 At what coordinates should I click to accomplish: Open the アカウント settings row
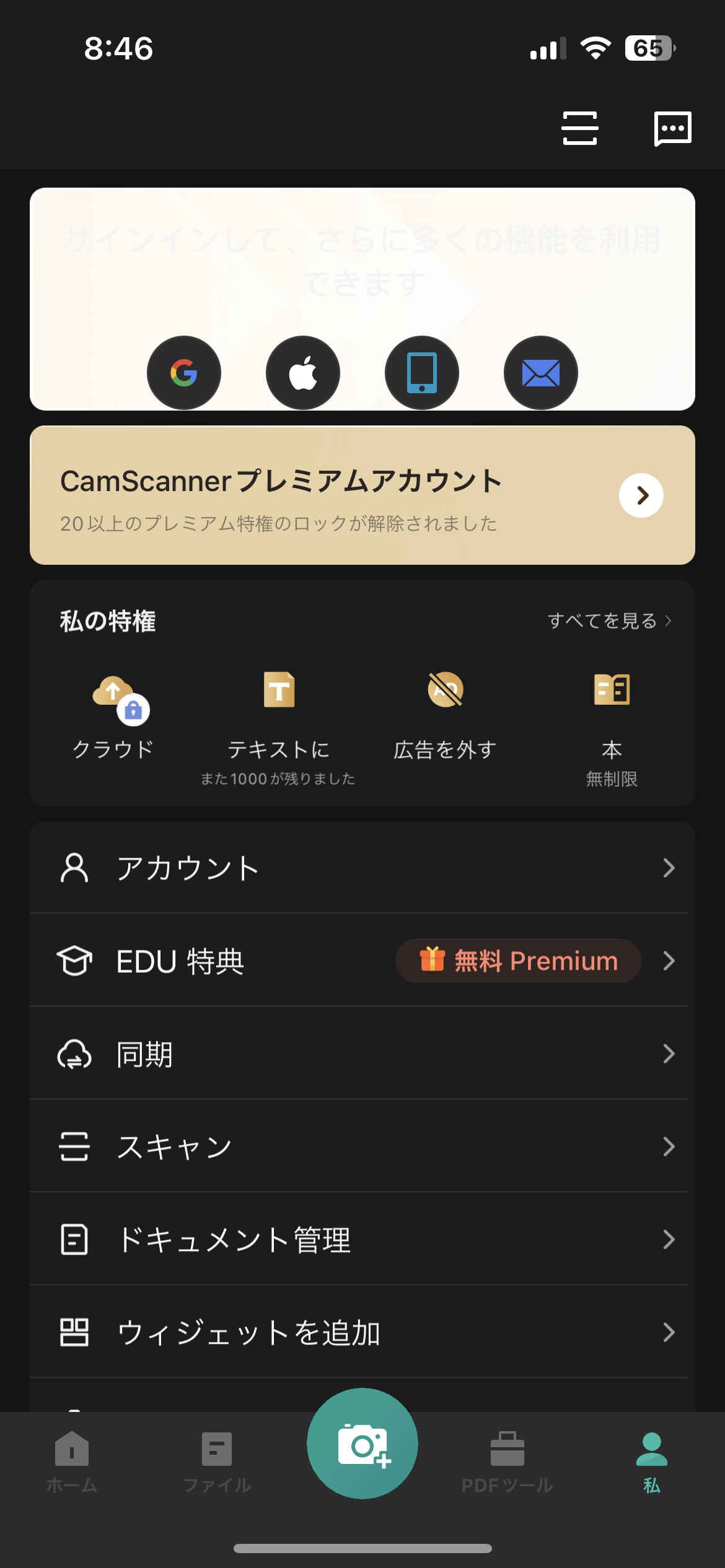362,868
